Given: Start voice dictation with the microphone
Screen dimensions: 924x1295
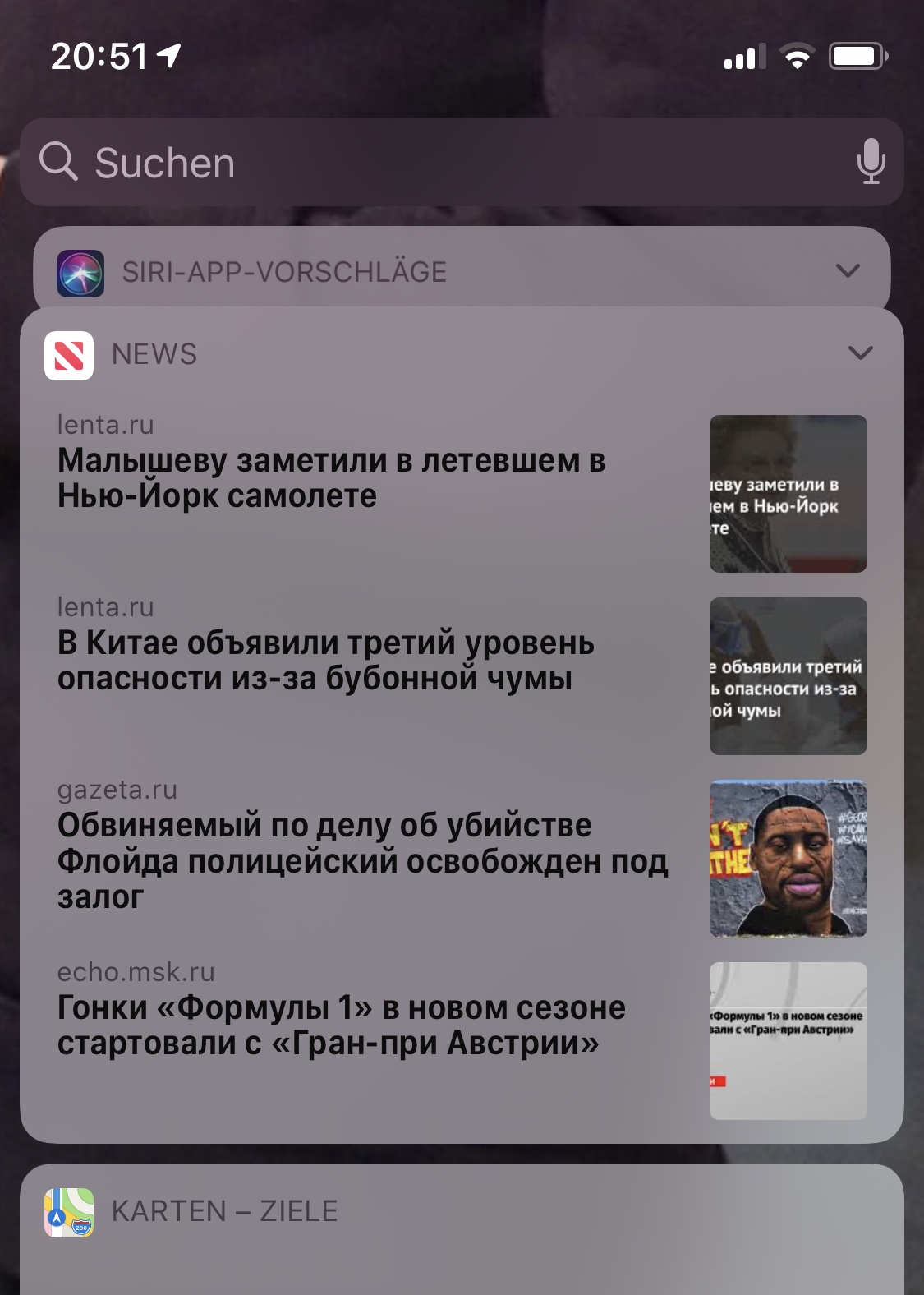Looking at the screenshot, I should coord(871,161).
